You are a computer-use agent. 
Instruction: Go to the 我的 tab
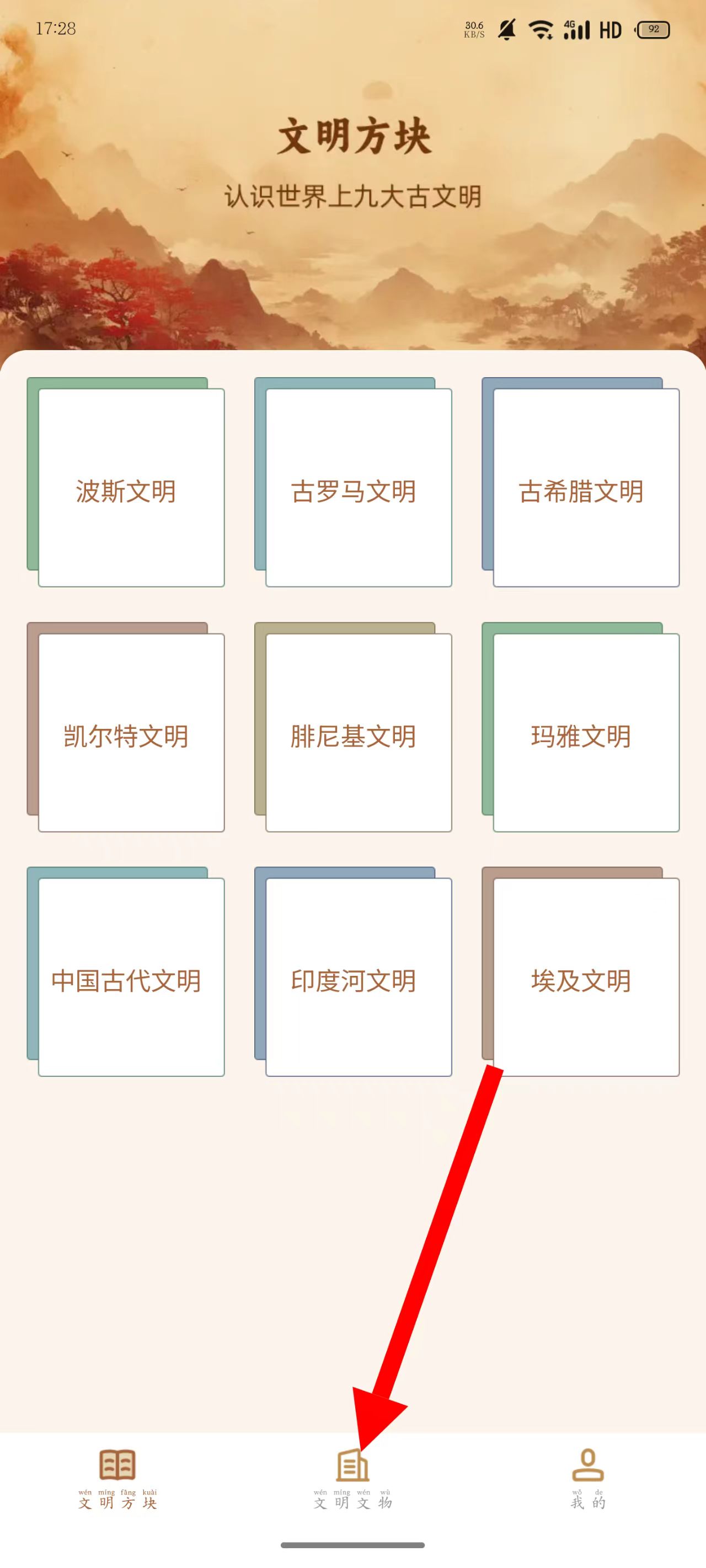tap(588, 1478)
